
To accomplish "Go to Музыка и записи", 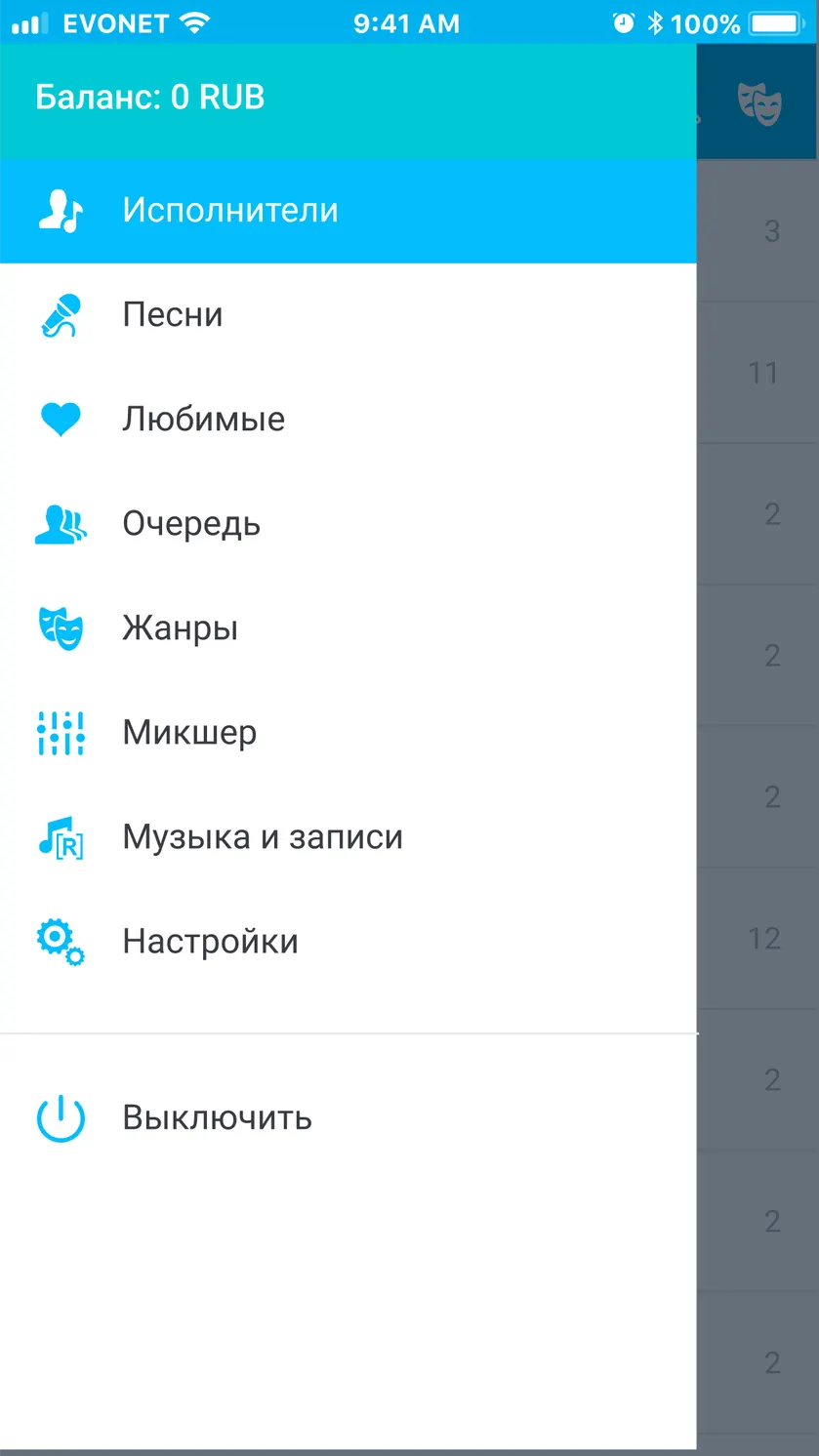I will click(348, 837).
